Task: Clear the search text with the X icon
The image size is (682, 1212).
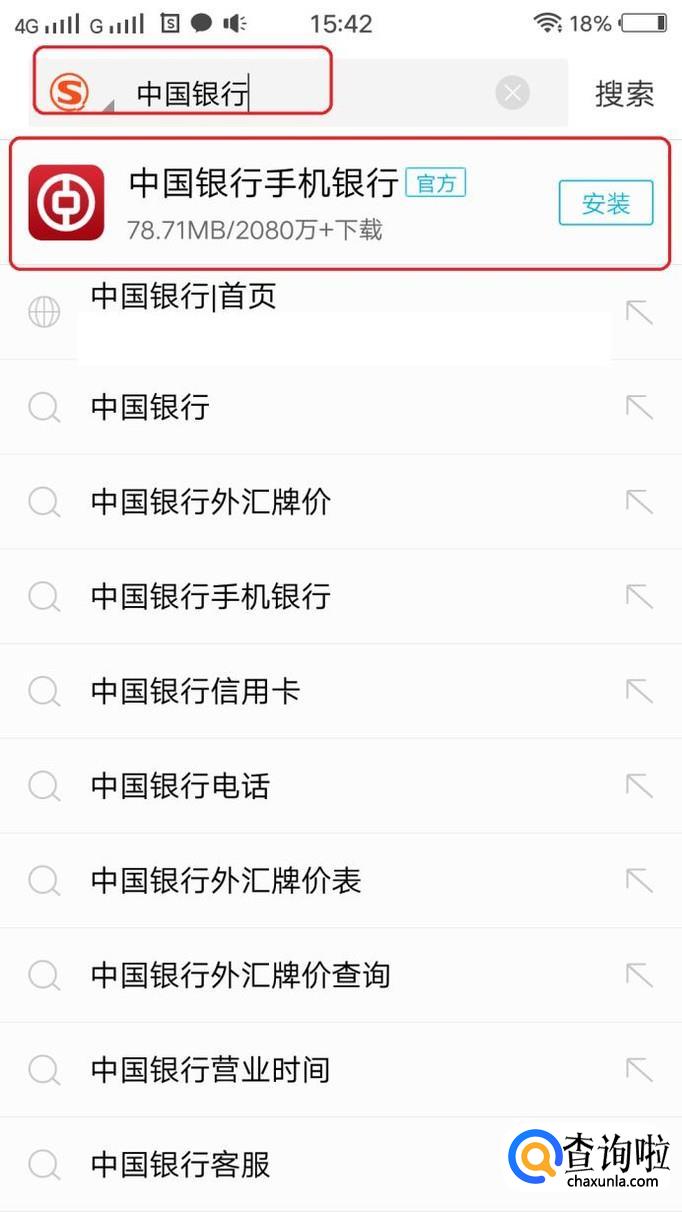Action: (512, 94)
